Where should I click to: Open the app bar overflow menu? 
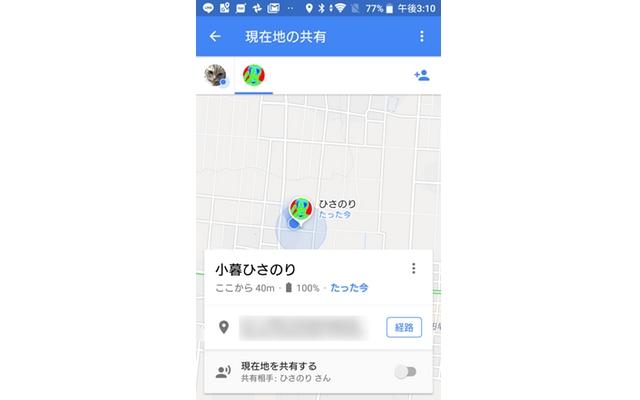tap(422, 37)
